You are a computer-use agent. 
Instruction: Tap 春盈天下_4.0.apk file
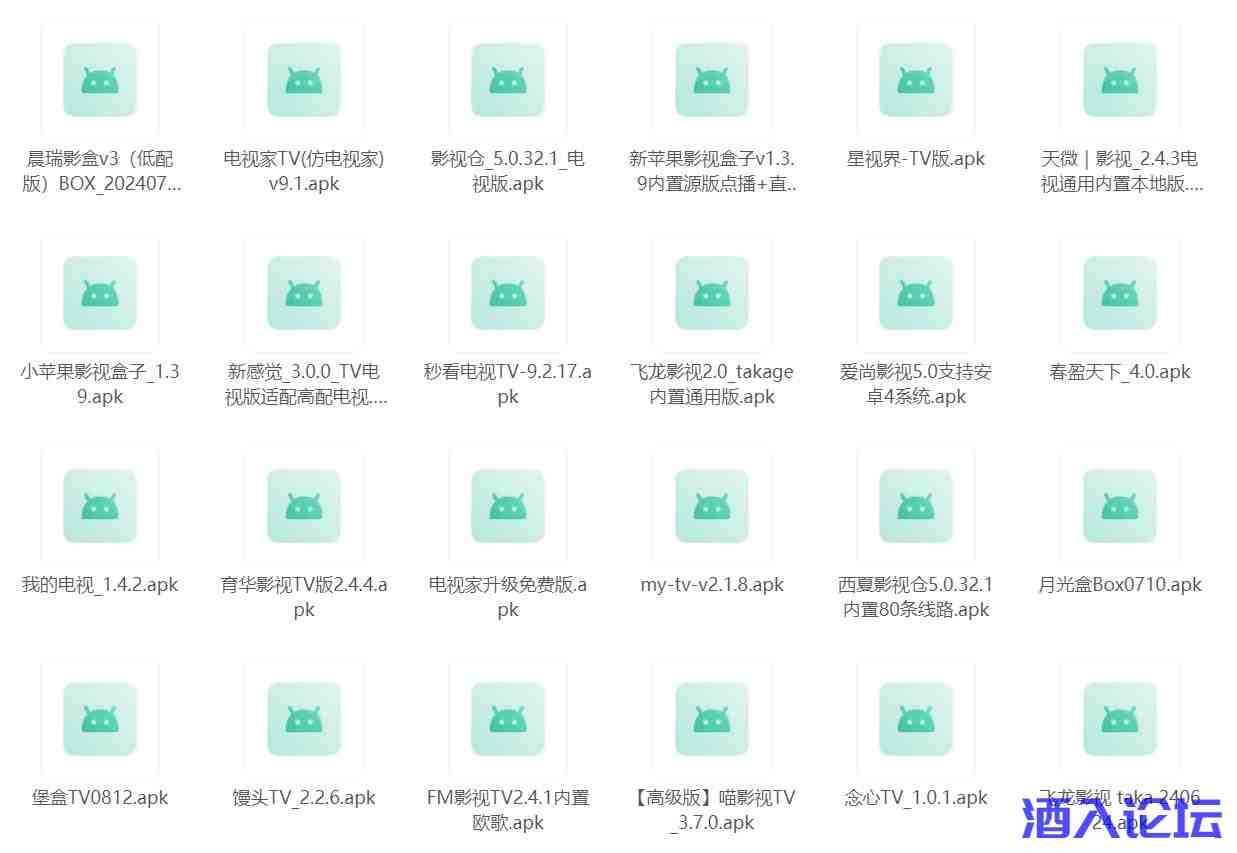point(1120,293)
